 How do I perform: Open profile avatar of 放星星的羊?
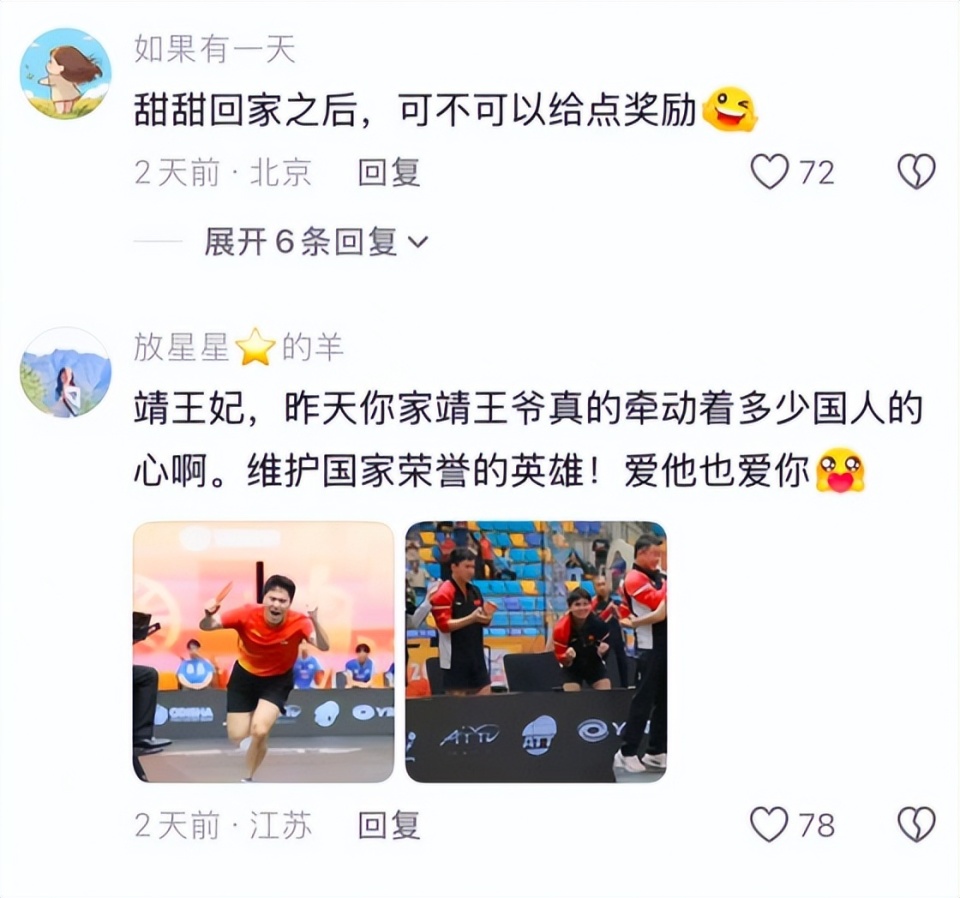(66, 372)
